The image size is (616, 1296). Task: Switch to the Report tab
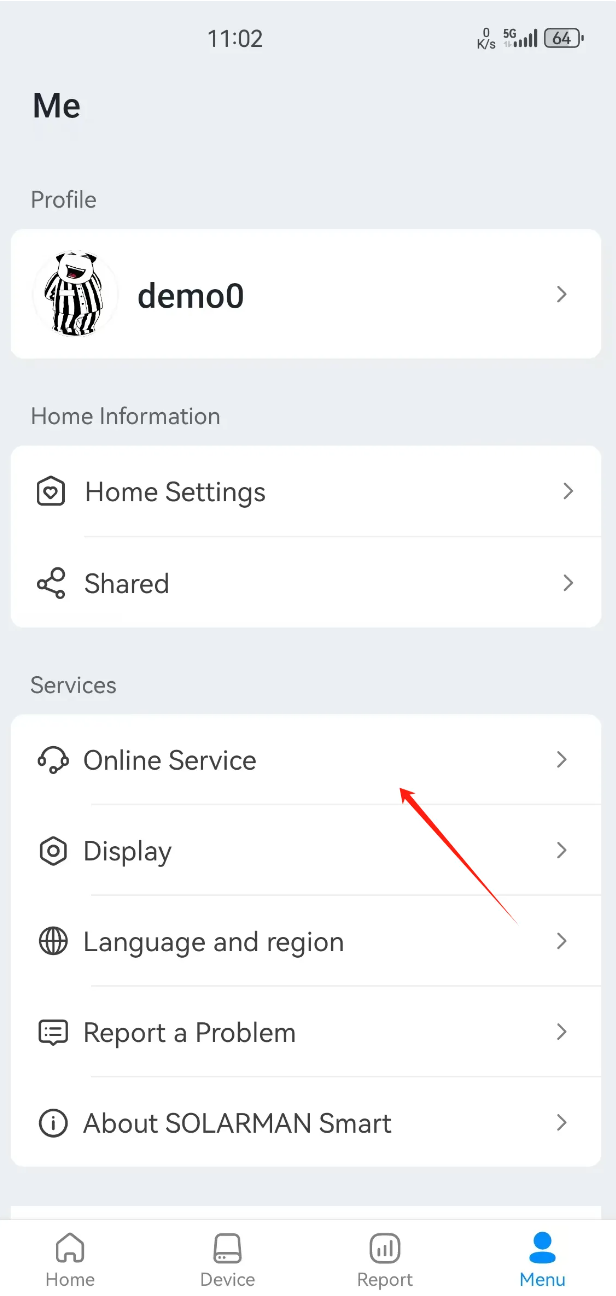[385, 1260]
